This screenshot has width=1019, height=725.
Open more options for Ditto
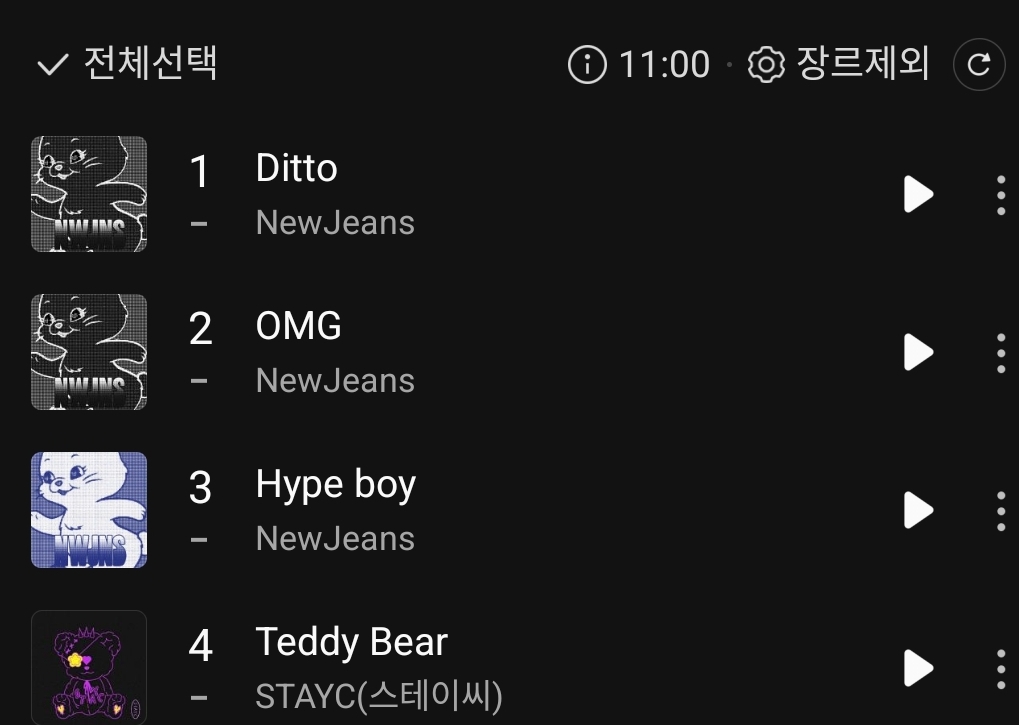point(1000,195)
